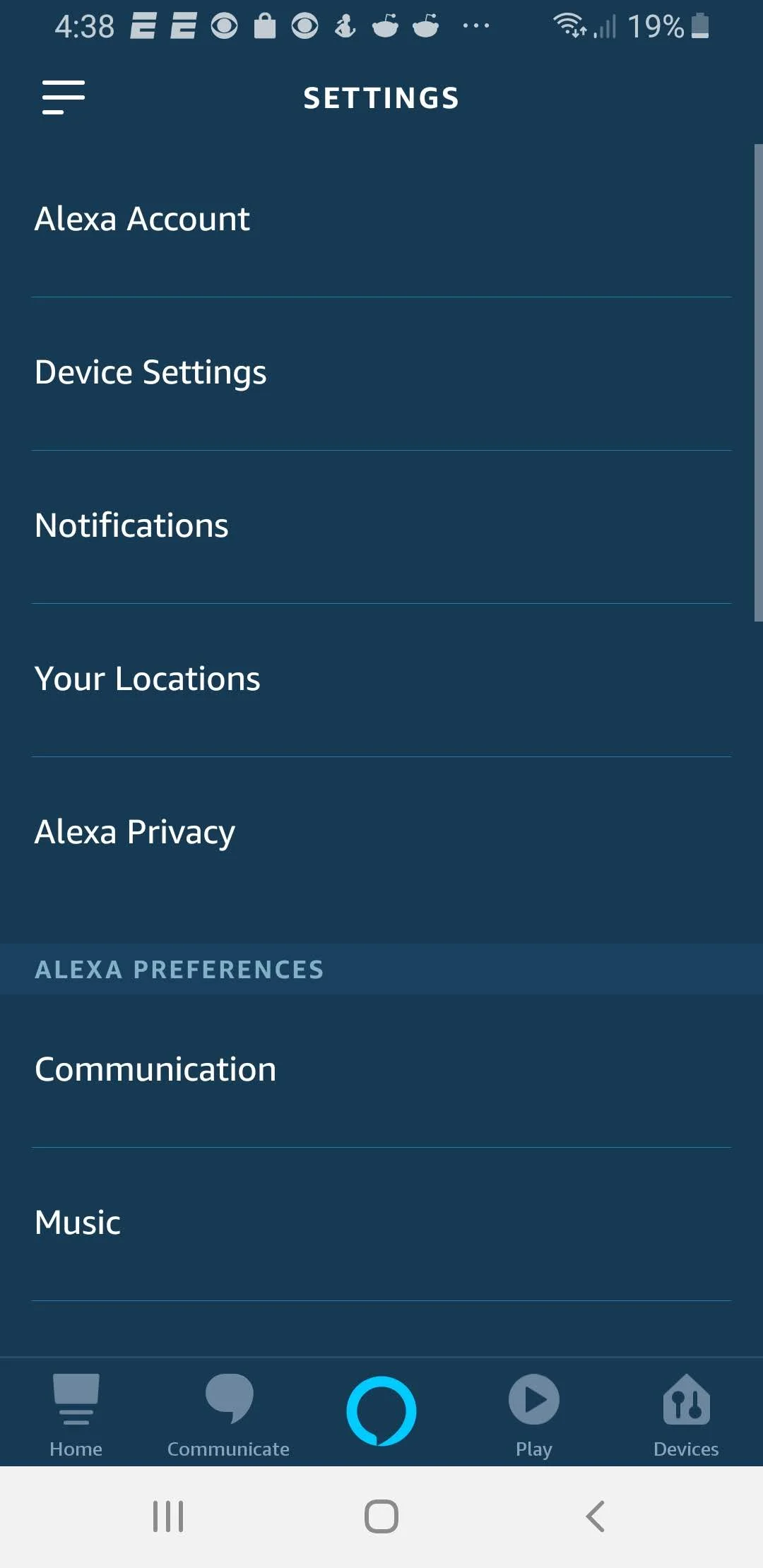Open the system recent apps view
The width and height of the screenshot is (763, 1568).
point(168,1516)
